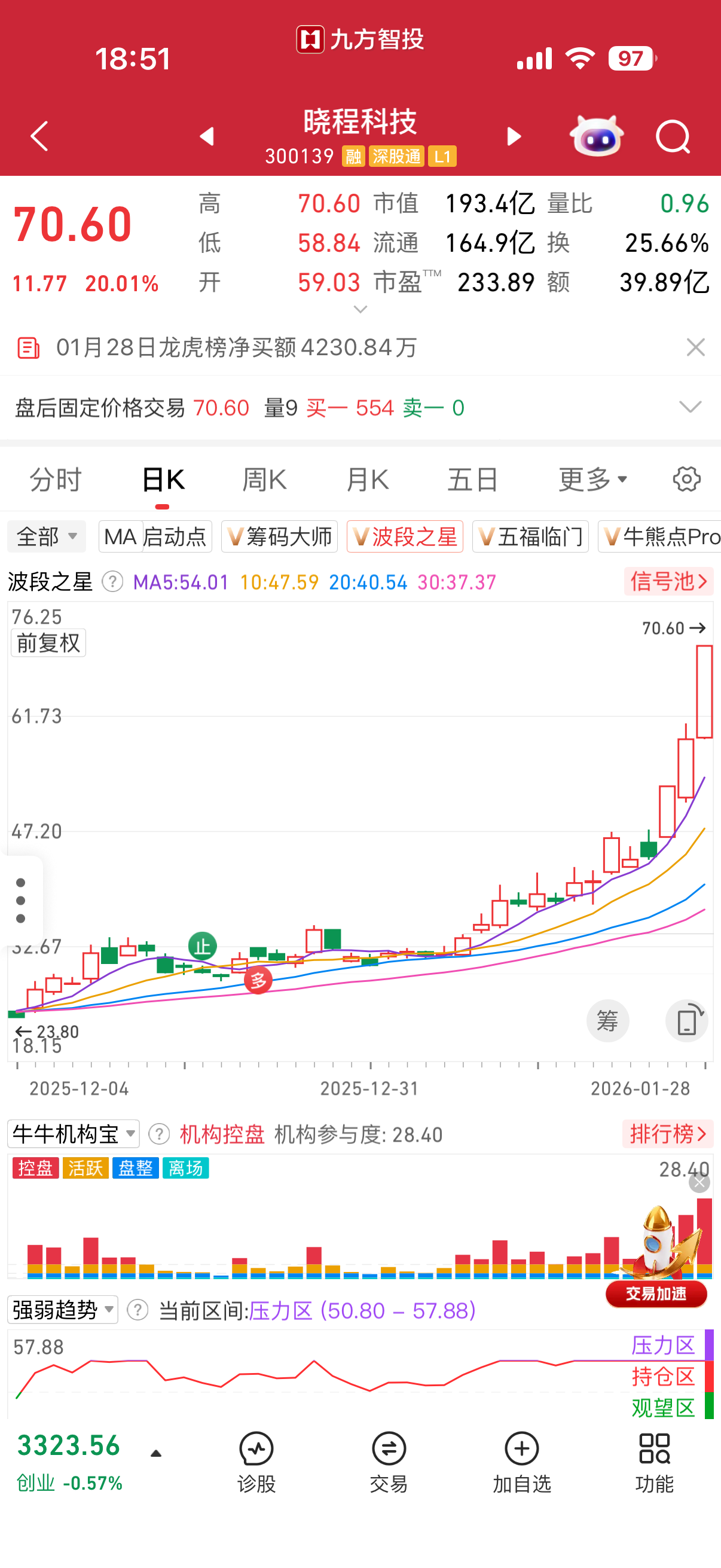Open the search magnifier icon
Image resolution: width=721 pixels, height=1568 pixels.
[673, 137]
